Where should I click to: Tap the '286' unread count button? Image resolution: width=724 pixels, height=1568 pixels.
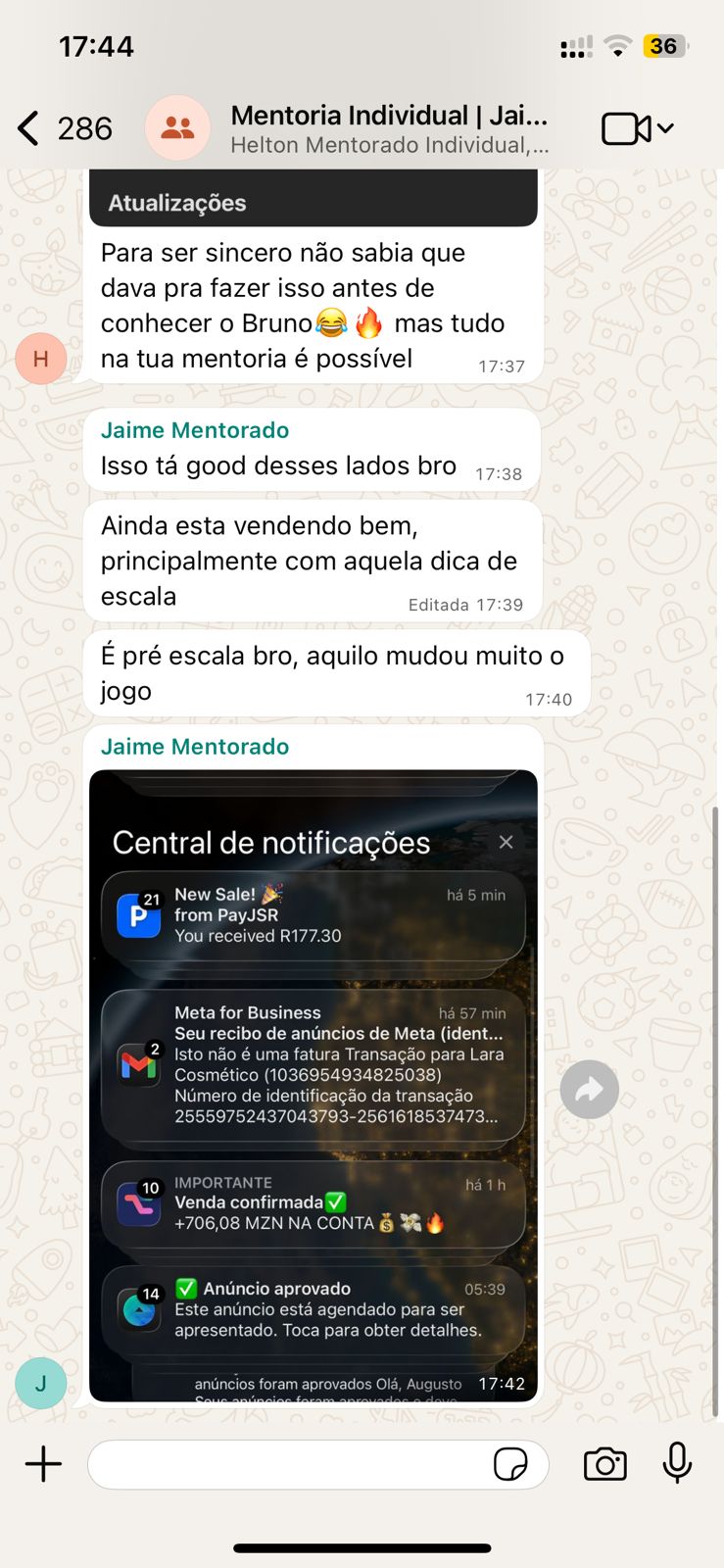(x=87, y=128)
